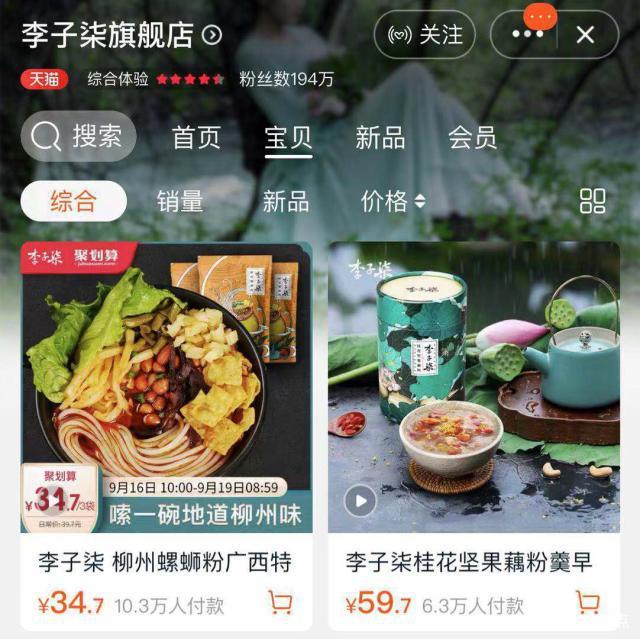The image size is (640, 639).
Task: Follow the store with 关注 button
Action: coord(425,35)
